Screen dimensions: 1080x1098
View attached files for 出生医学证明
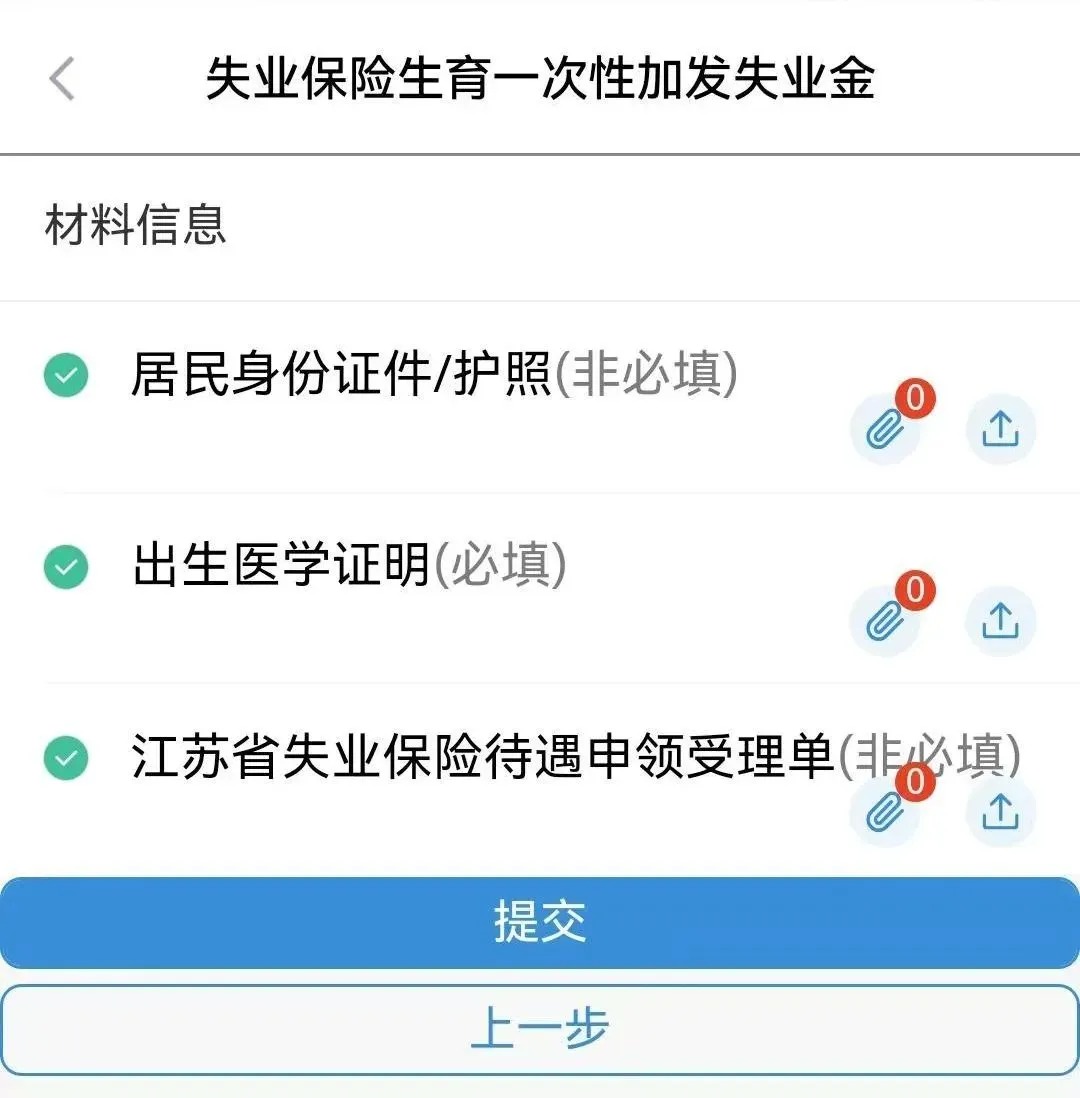(884, 622)
